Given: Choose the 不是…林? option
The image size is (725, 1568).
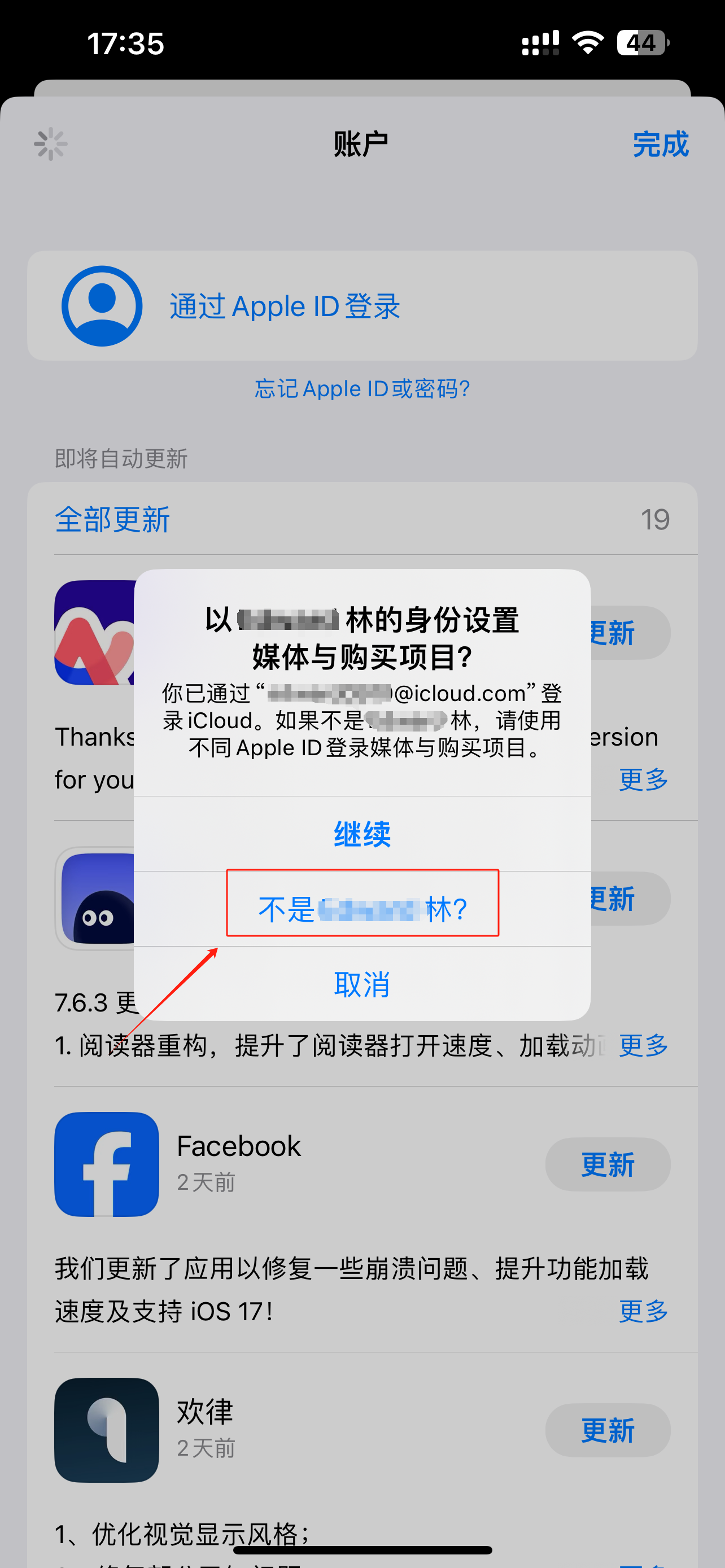Looking at the screenshot, I should tap(362, 909).
